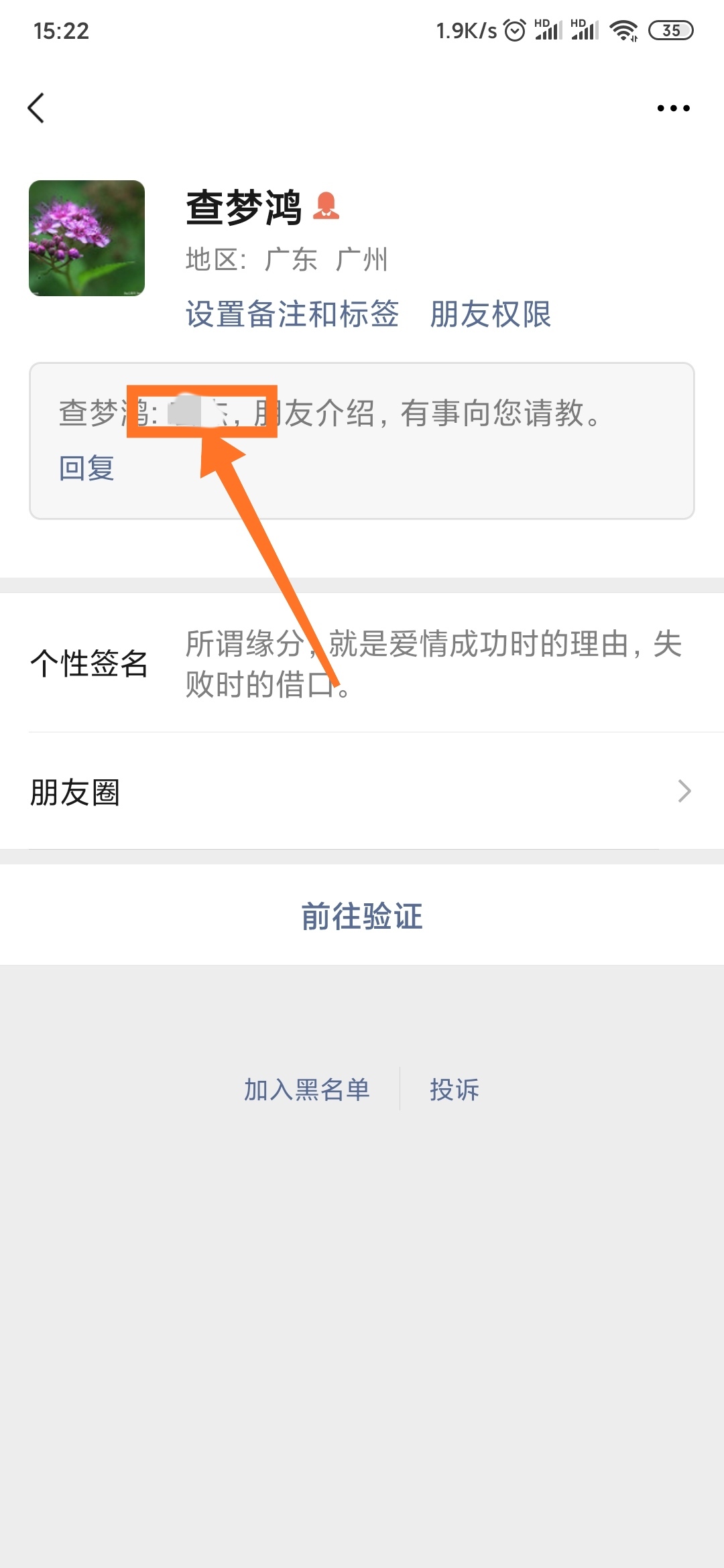
Task: Open the three-dot overflow menu
Action: tap(672, 108)
